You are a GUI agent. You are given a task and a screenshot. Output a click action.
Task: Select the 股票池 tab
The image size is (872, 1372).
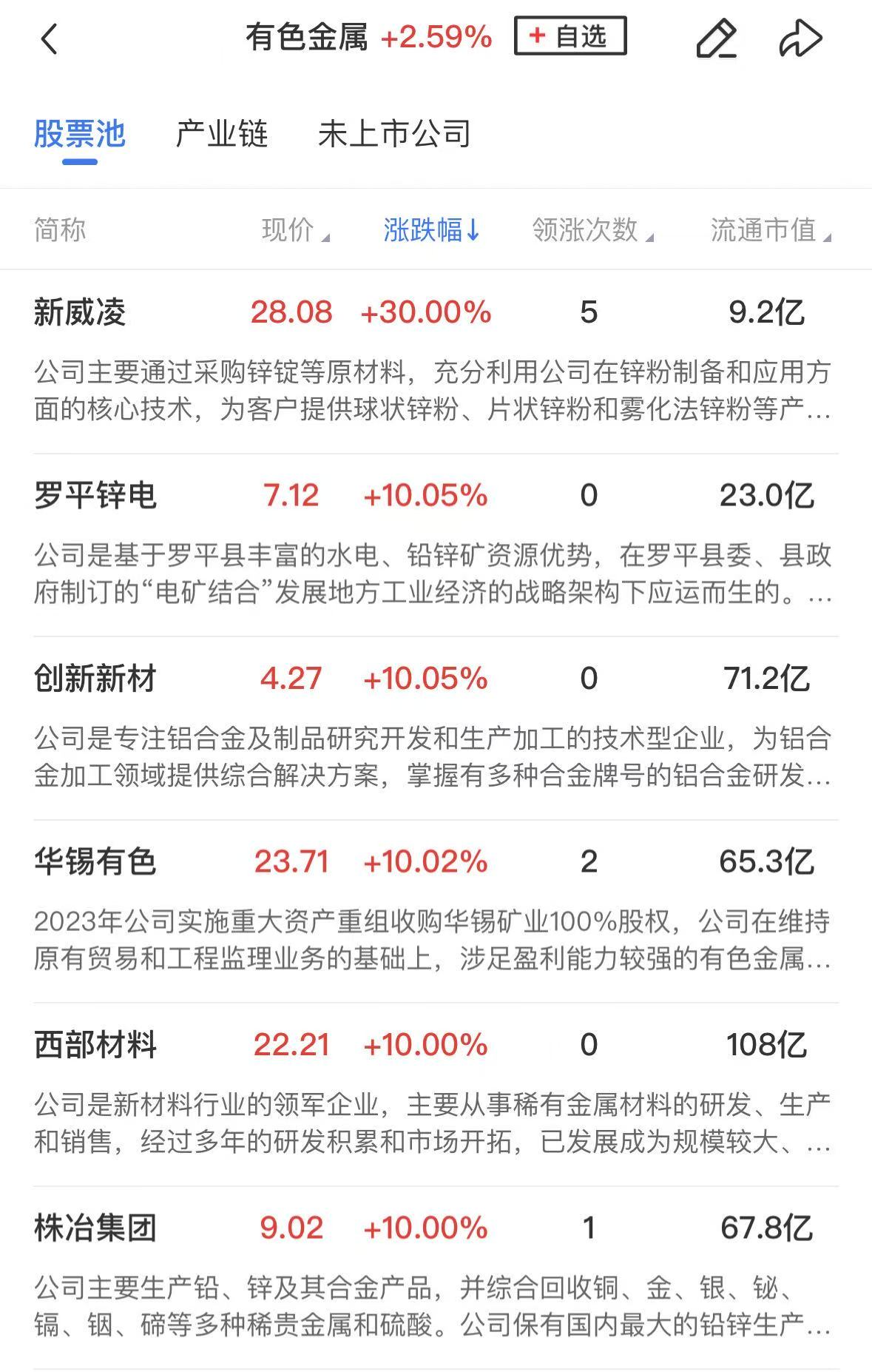(80, 135)
